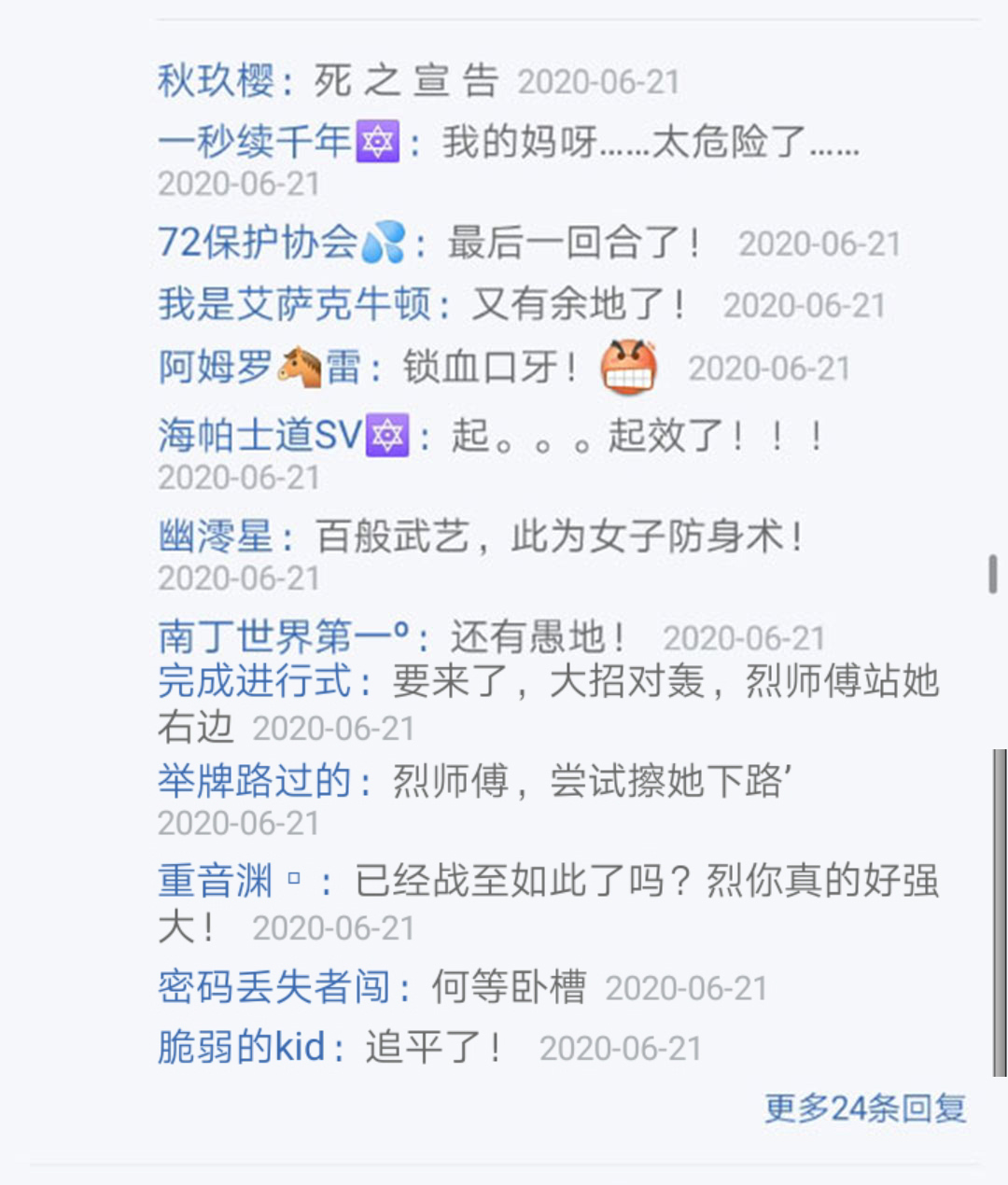1008x1185 pixels.
Task: Click the scrollbar thumb on the right edge
Action: pyautogui.click(x=994, y=572)
